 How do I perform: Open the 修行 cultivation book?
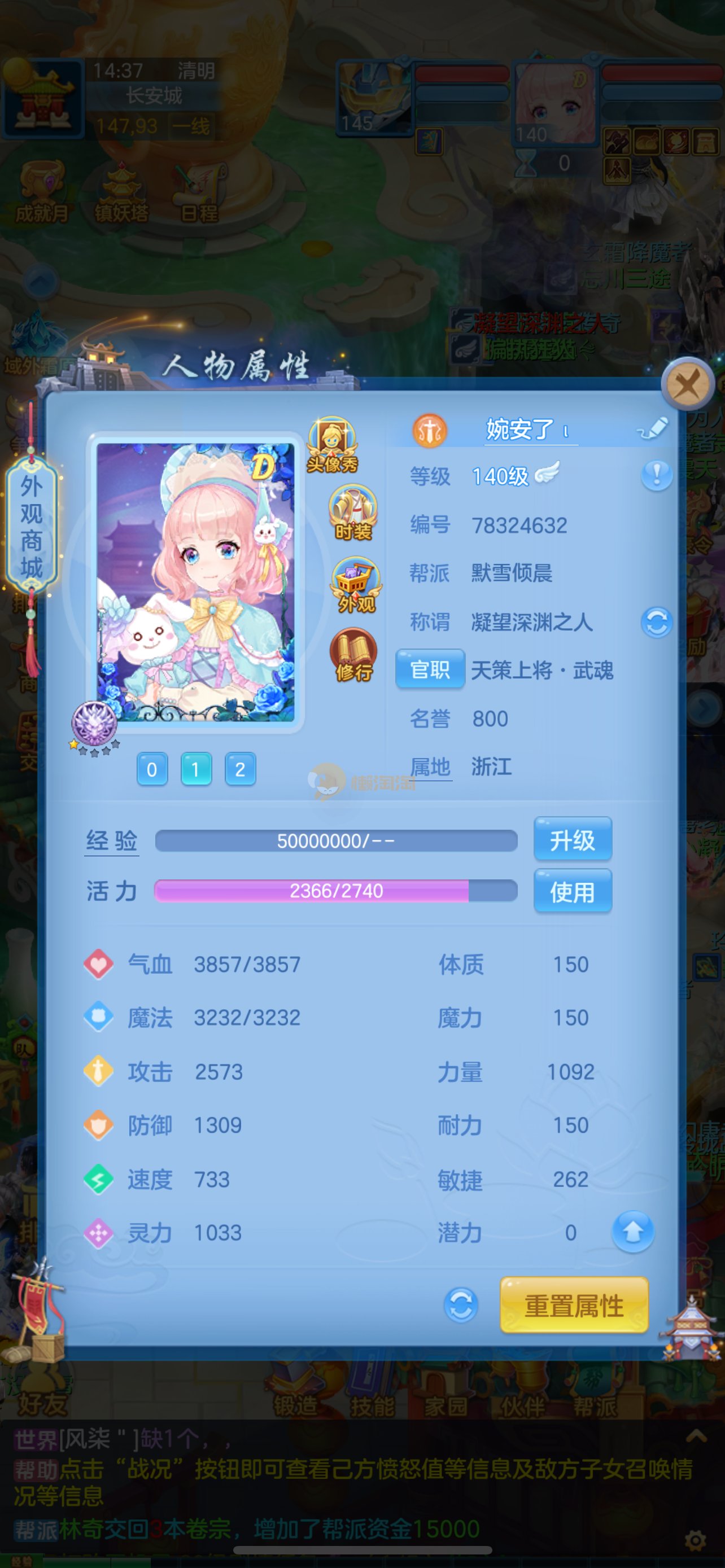click(x=353, y=655)
